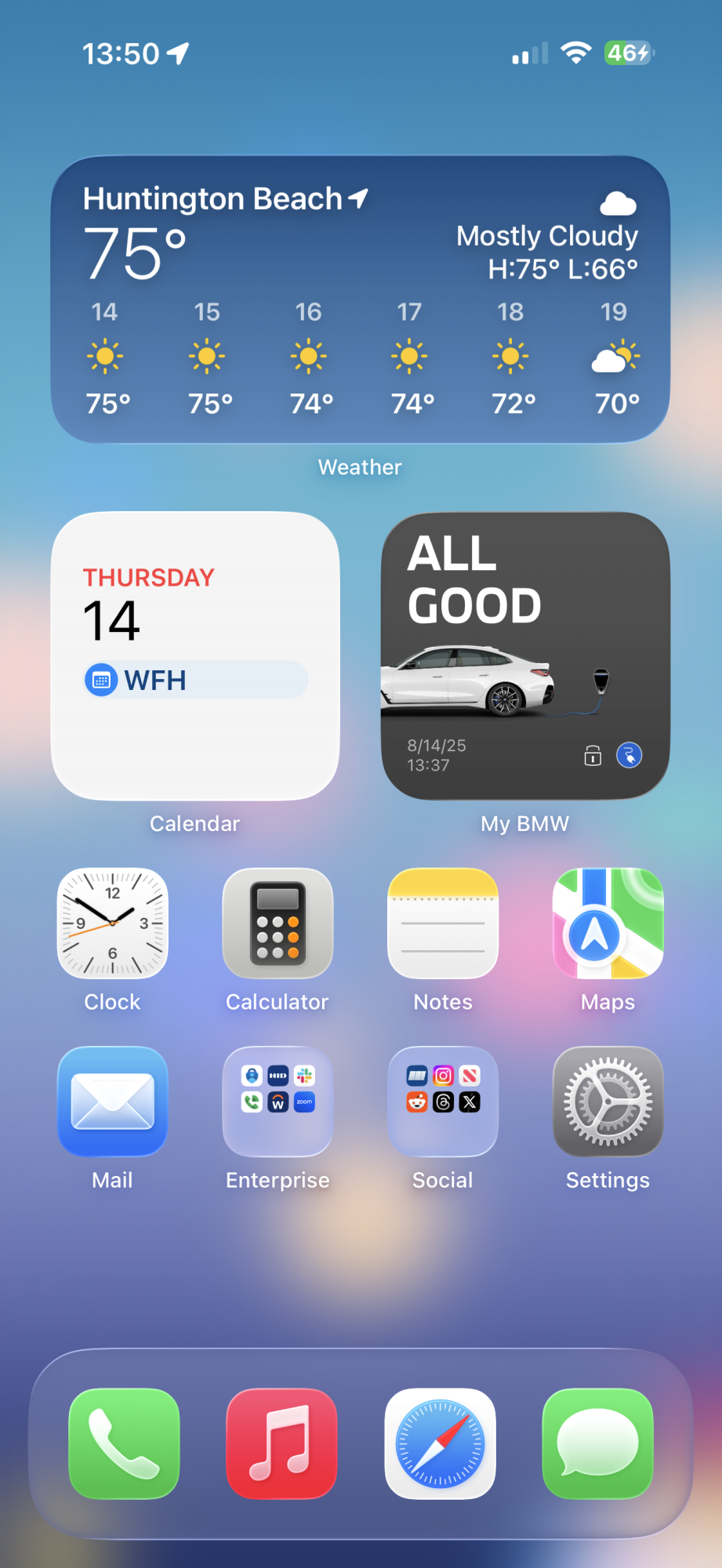Image resolution: width=722 pixels, height=1568 pixels.
Task: Open the Calculator app
Action: (278, 924)
